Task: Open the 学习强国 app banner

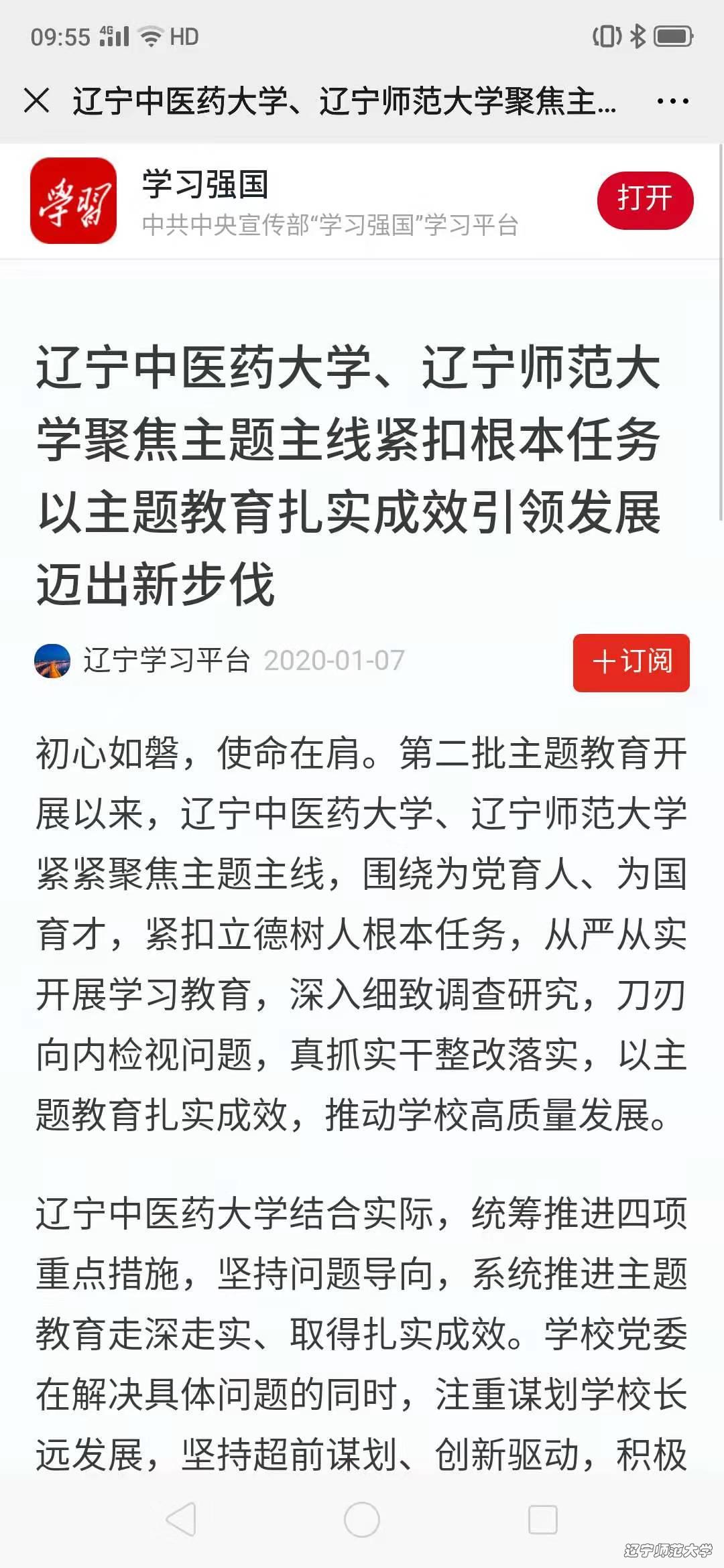Action: coord(362,201)
